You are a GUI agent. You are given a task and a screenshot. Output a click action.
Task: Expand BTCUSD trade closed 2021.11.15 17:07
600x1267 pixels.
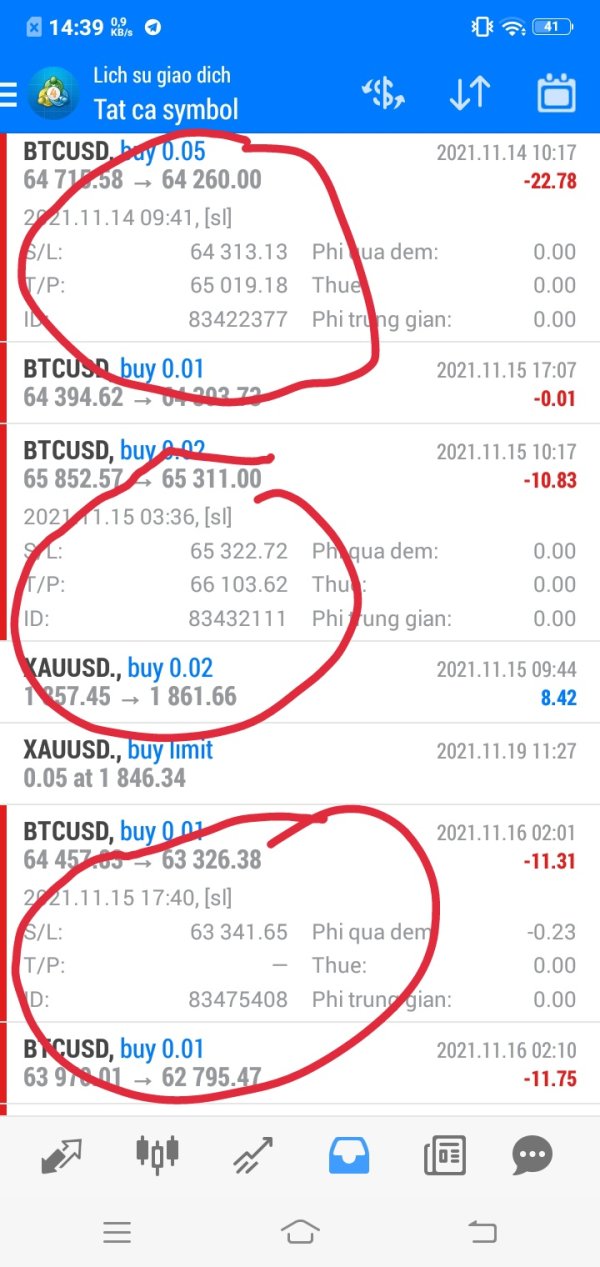(300, 383)
